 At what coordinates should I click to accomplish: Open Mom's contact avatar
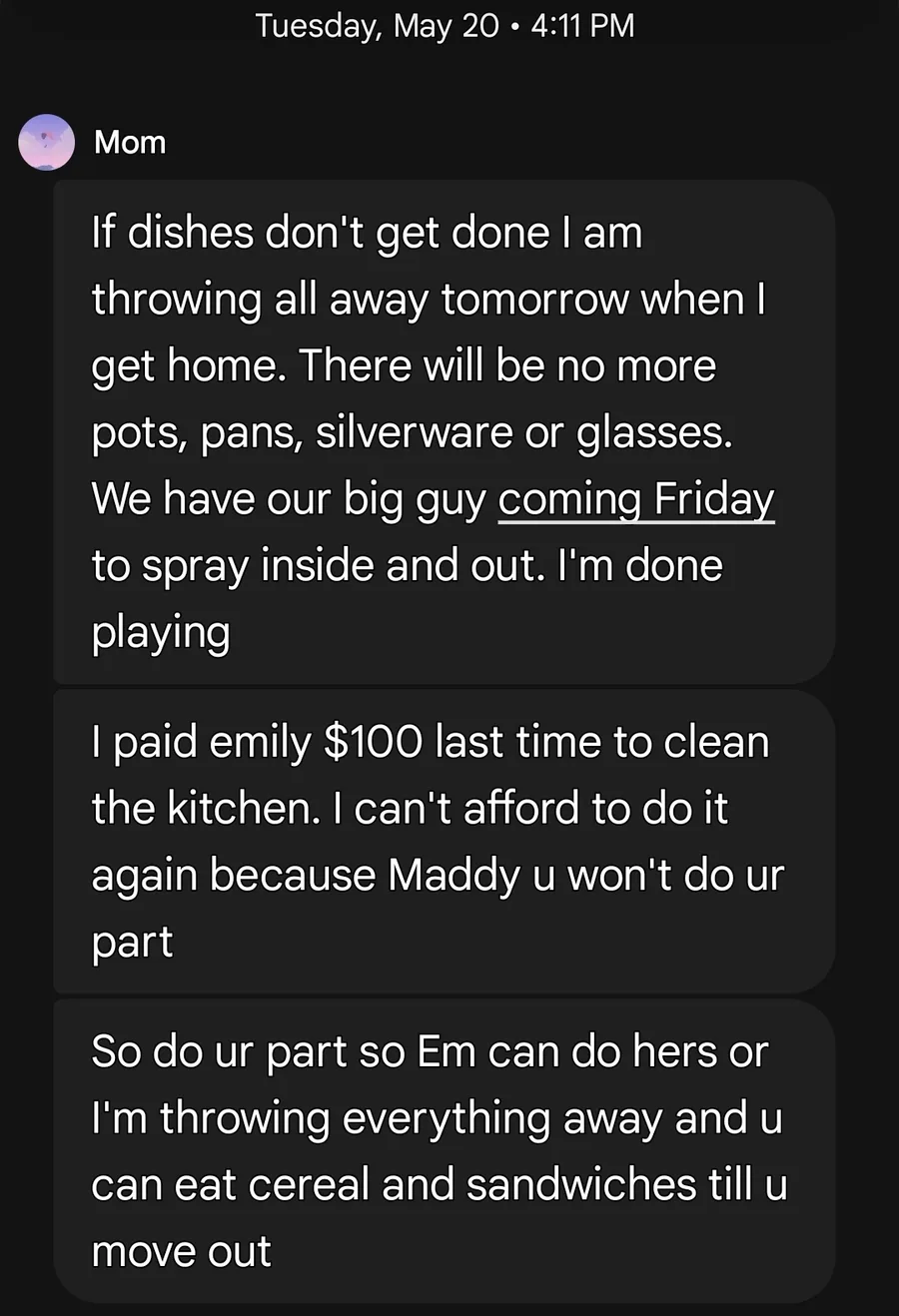46,143
